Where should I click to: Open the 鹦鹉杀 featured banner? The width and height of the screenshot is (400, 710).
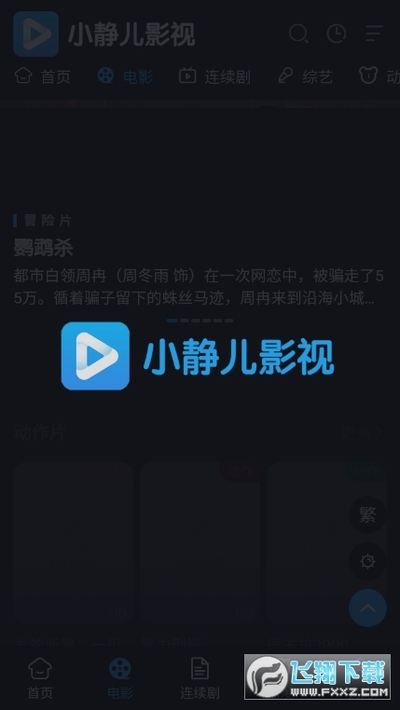coord(200,206)
